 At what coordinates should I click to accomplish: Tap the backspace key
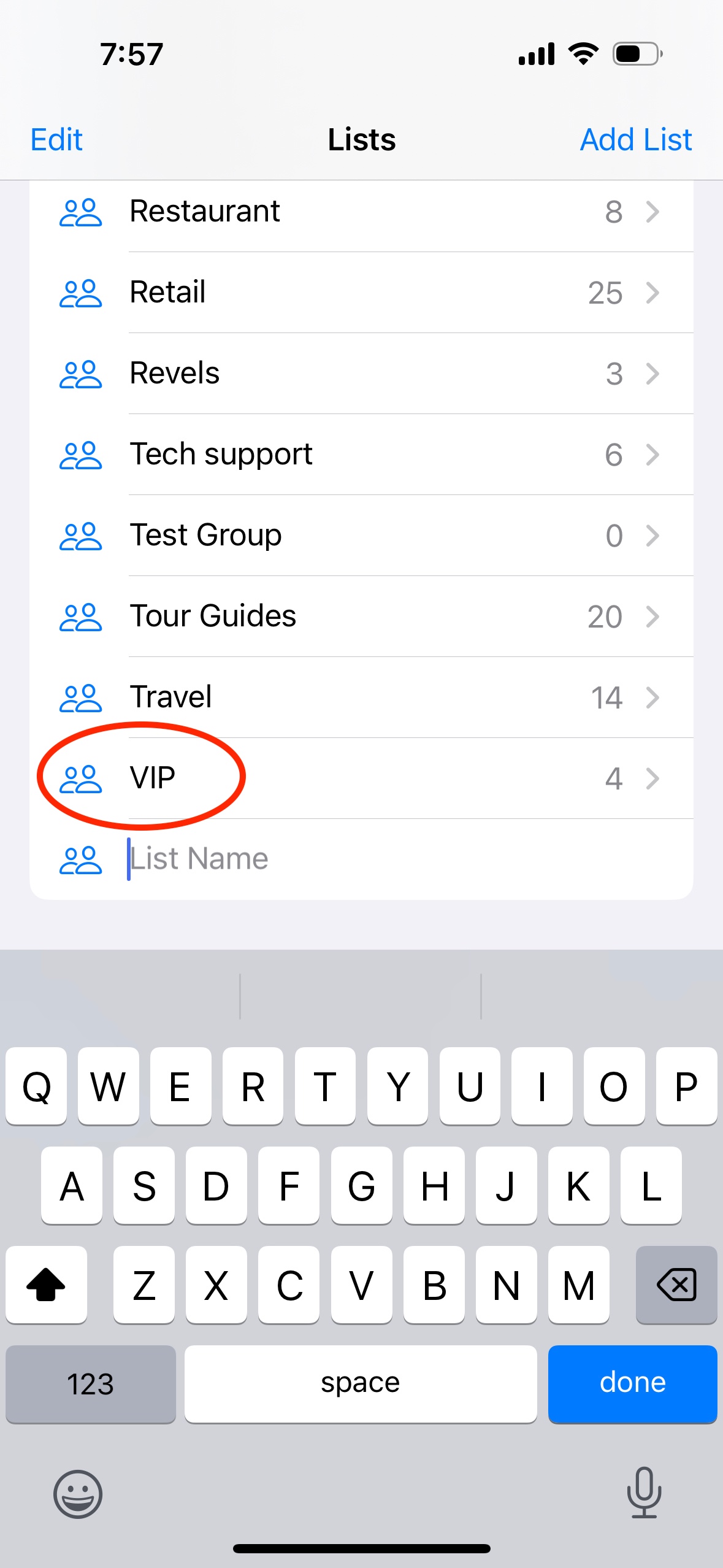point(676,1284)
